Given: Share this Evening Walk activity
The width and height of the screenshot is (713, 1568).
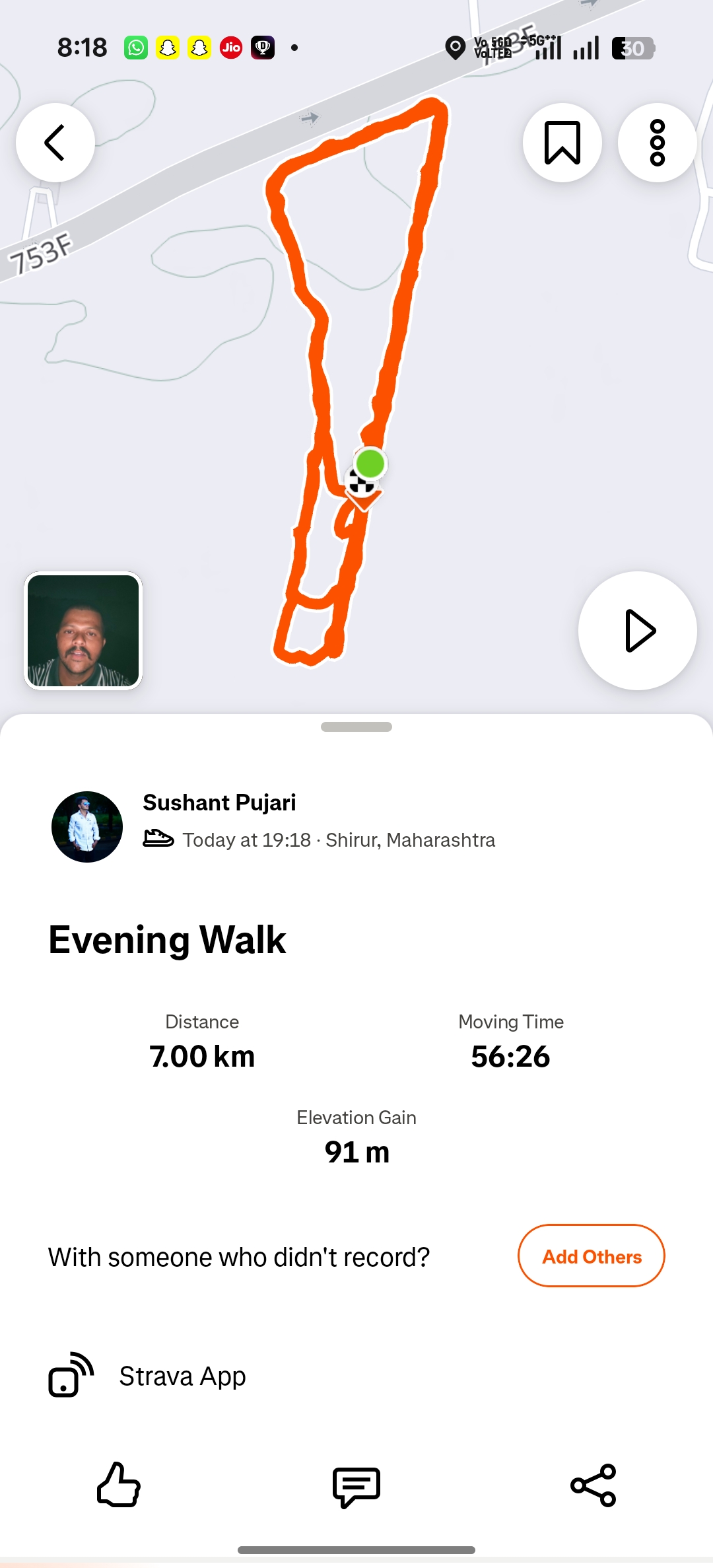Looking at the screenshot, I should click(593, 1485).
